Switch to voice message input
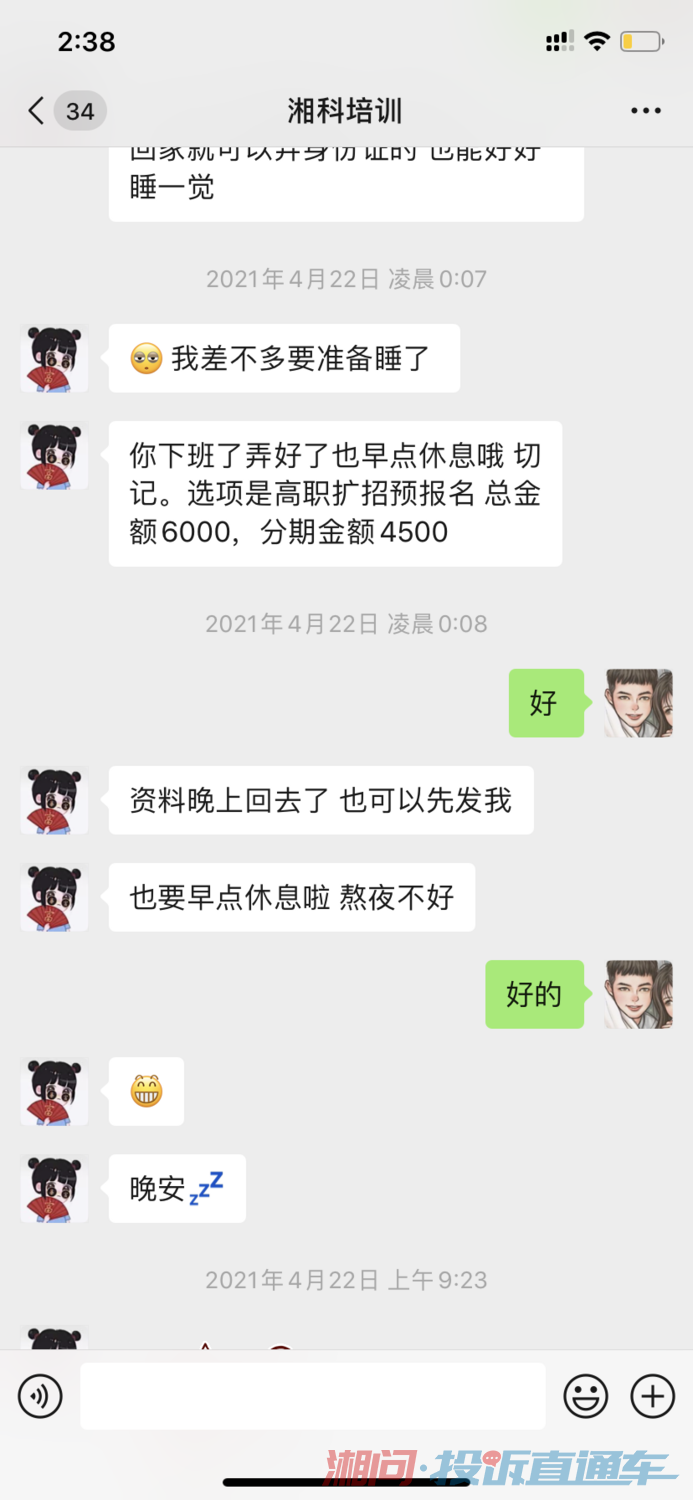693x1500 pixels. [x=40, y=1396]
